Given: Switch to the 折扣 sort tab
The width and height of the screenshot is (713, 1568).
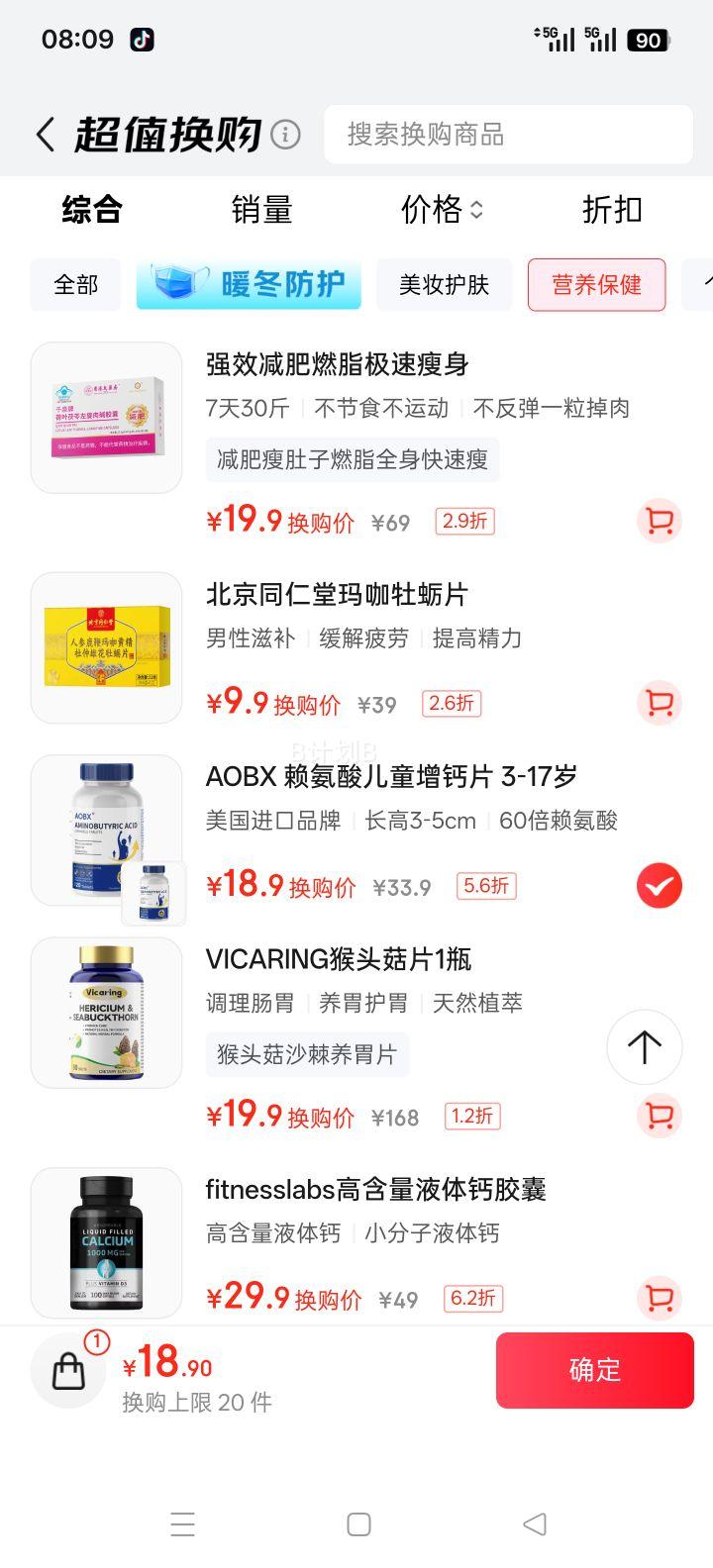Looking at the screenshot, I should click(612, 210).
